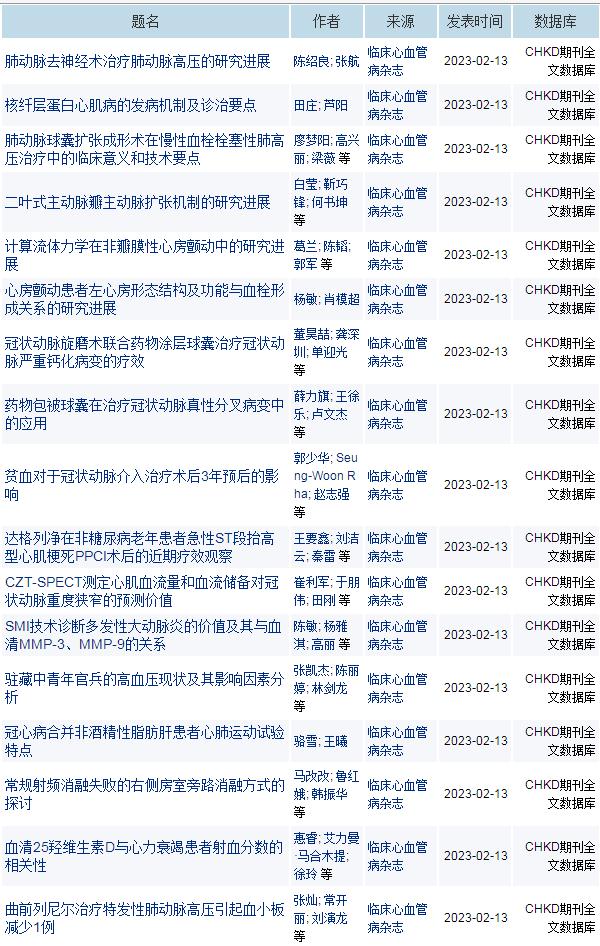Open article 二叶式主动脉瓣主动脉扩张机制的研究进展
Image resolution: width=600 pixels, height=946 pixels.
138,202
